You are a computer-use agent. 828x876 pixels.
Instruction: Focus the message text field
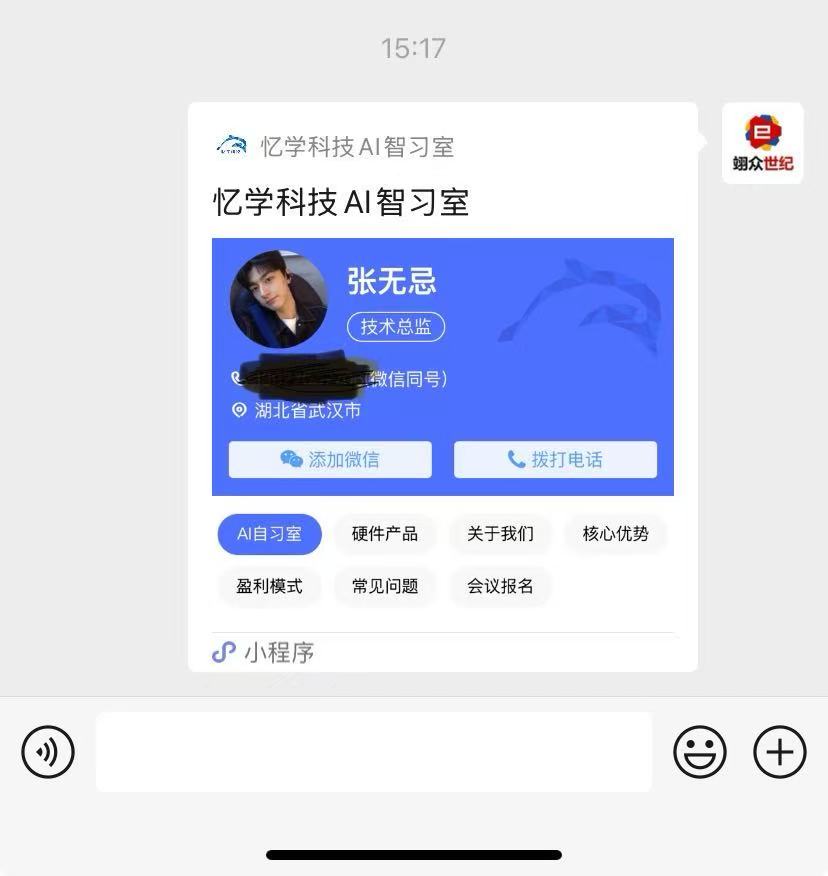[373, 751]
